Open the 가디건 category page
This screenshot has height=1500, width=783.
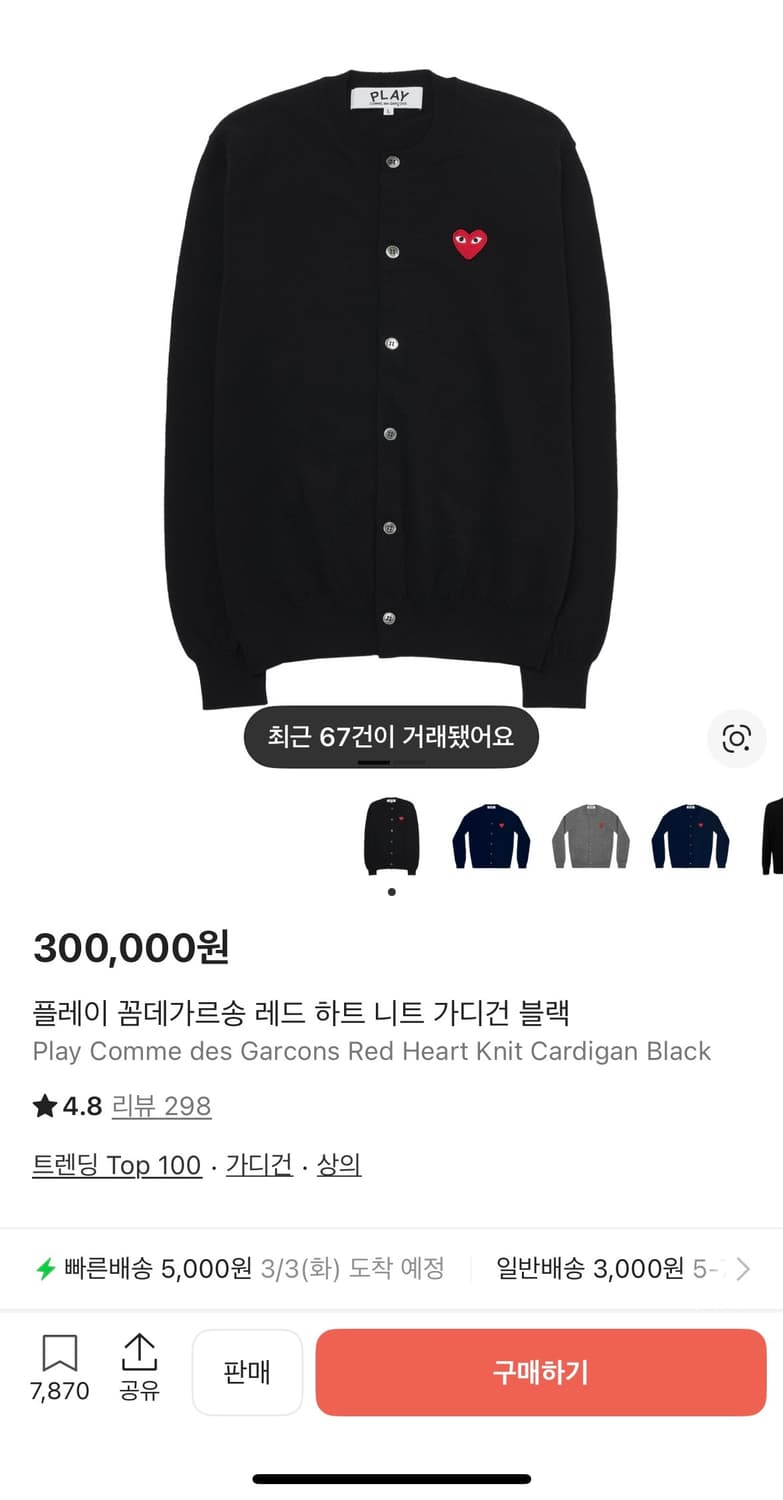tap(258, 1165)
